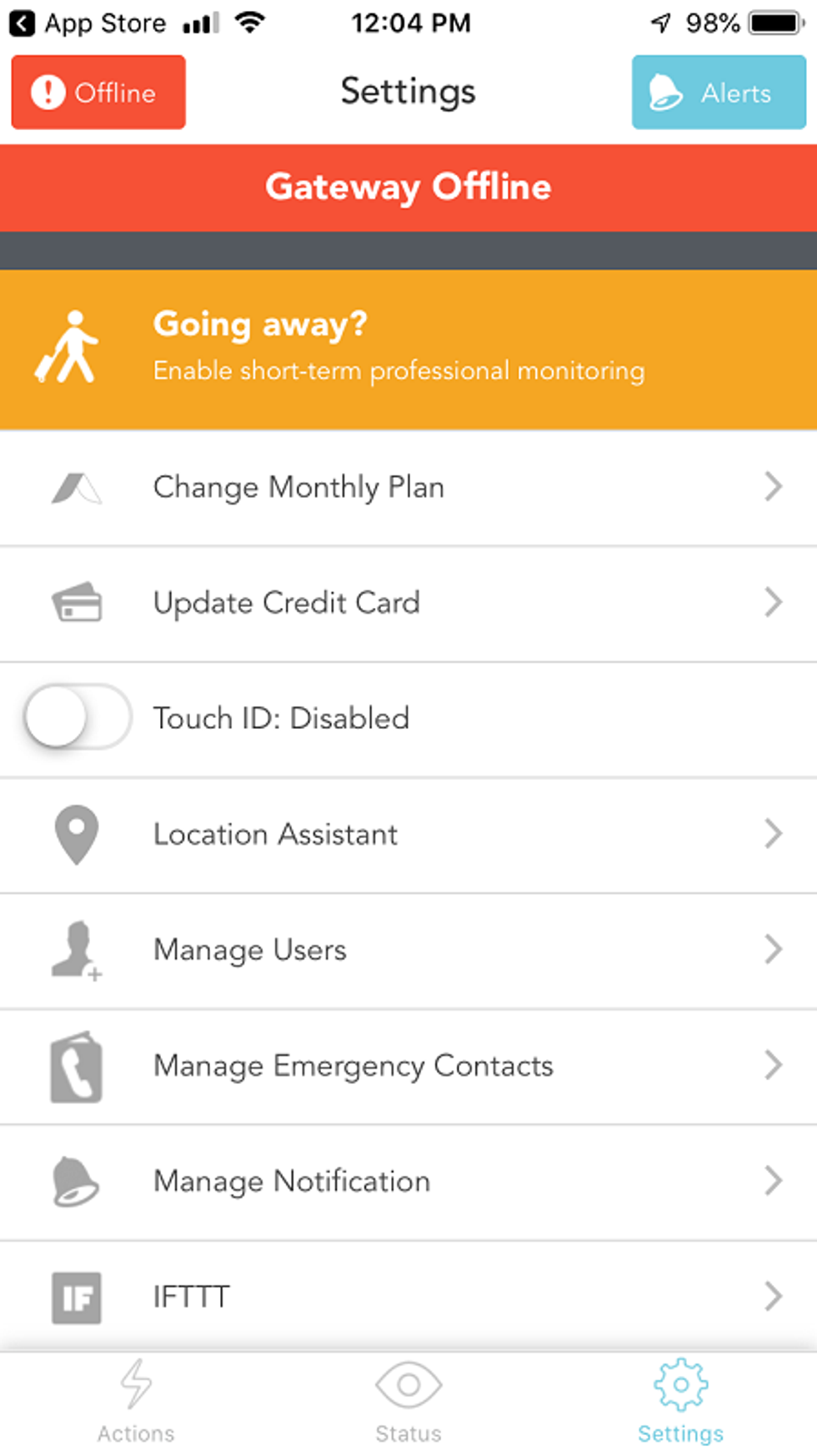Select Update Credit Card
Viewport: 817px width, 1456px height.
point(408,604)
